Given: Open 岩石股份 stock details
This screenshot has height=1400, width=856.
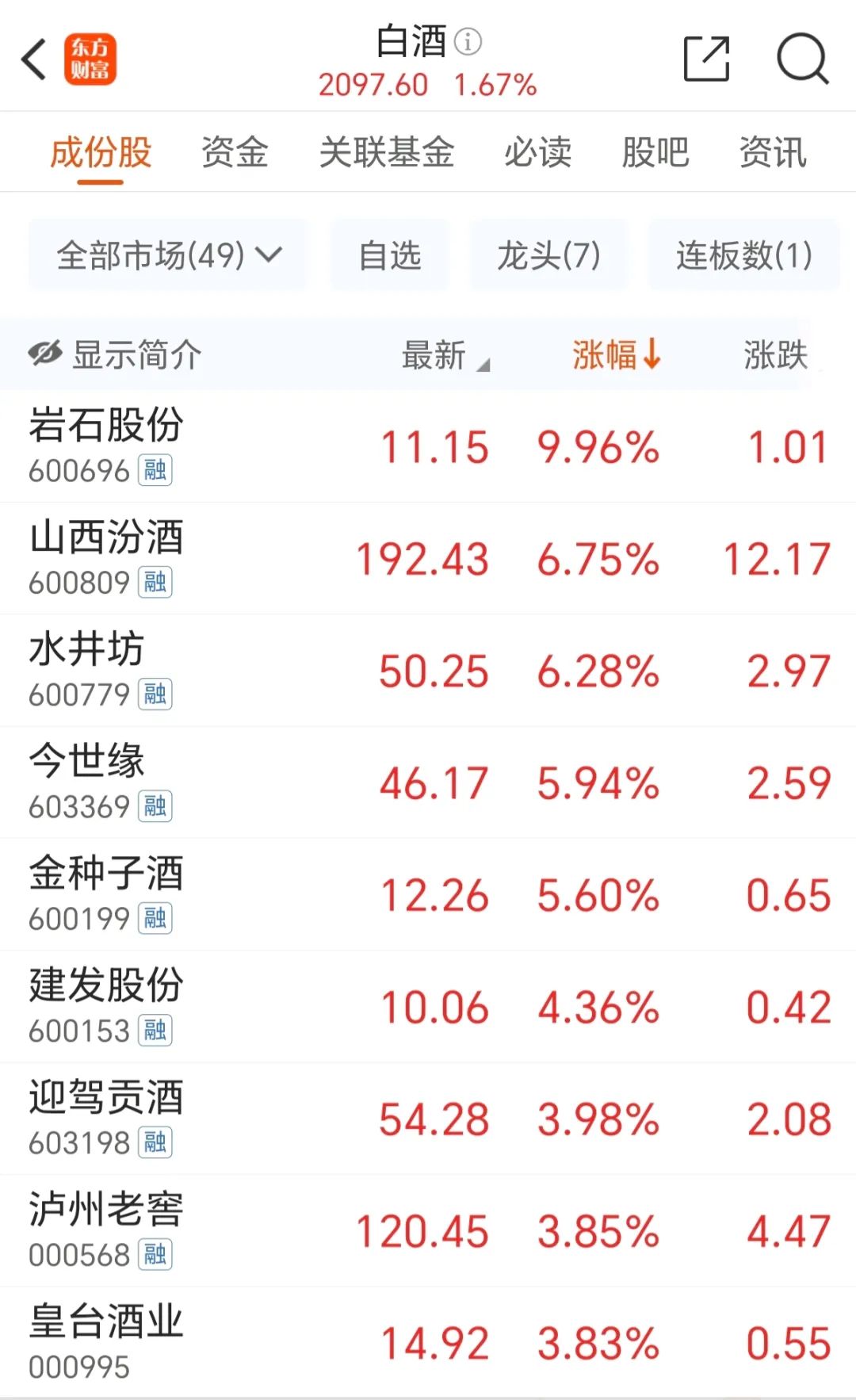Looking at the screenshot, I should coord(428,446).
